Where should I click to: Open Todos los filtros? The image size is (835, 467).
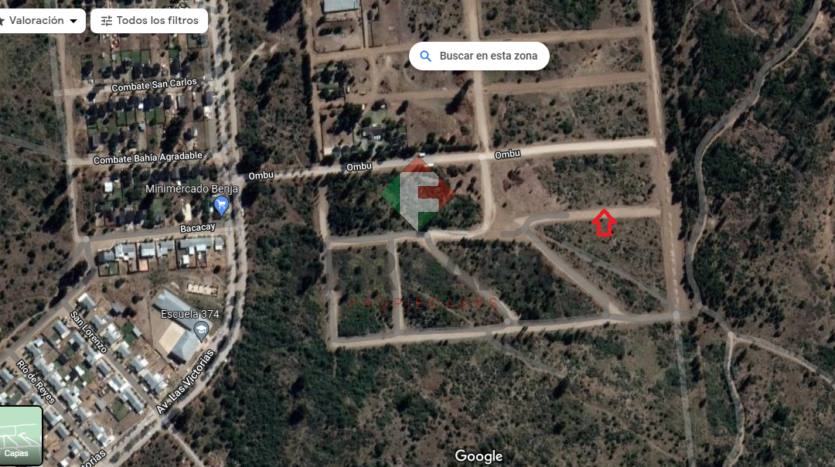[x=149, y=20]
